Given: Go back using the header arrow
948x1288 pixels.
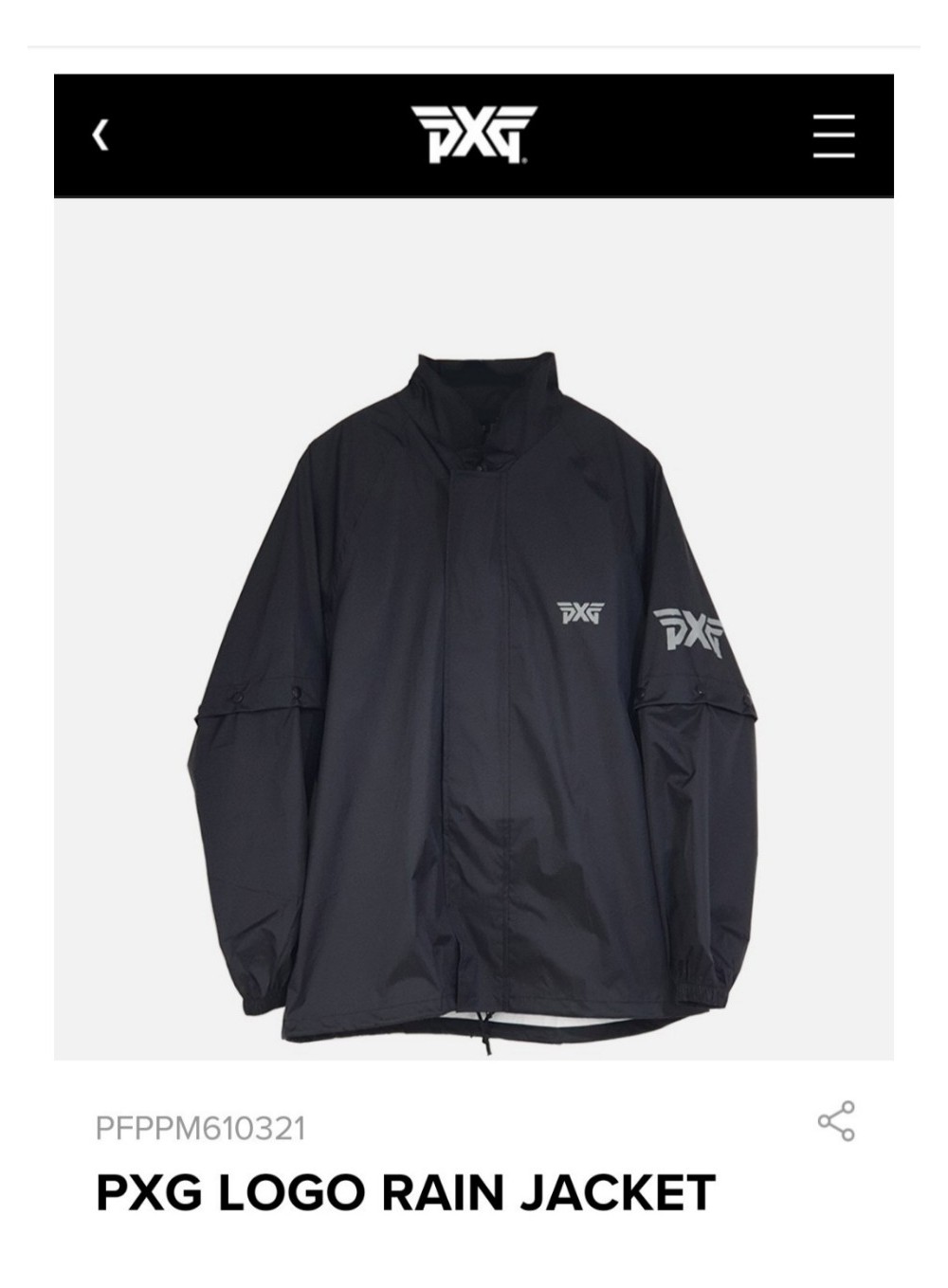Looking at the screenshot, I should [x=100, y=136].
